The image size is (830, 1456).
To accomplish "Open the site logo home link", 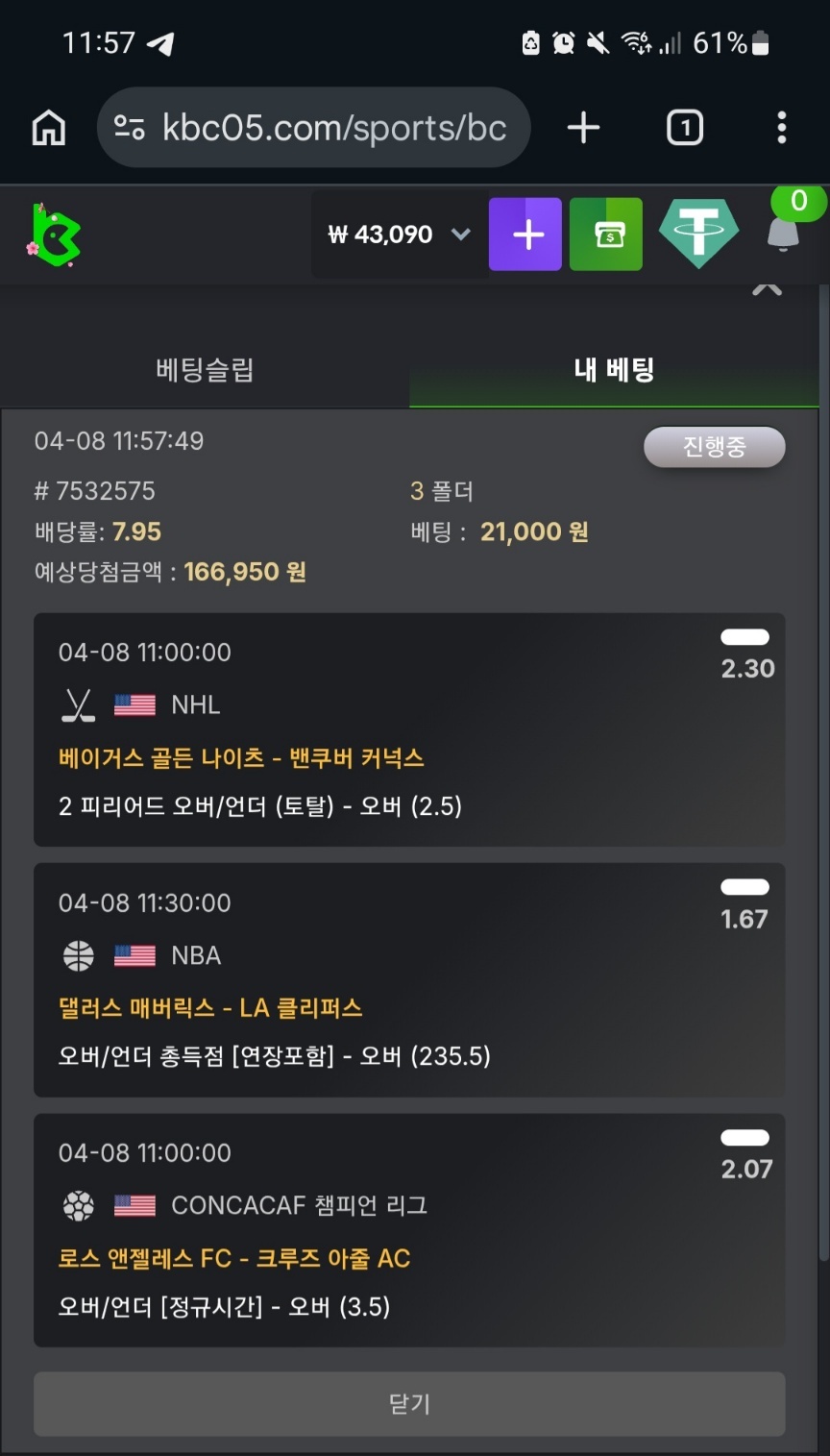I will tap(55, 234).
